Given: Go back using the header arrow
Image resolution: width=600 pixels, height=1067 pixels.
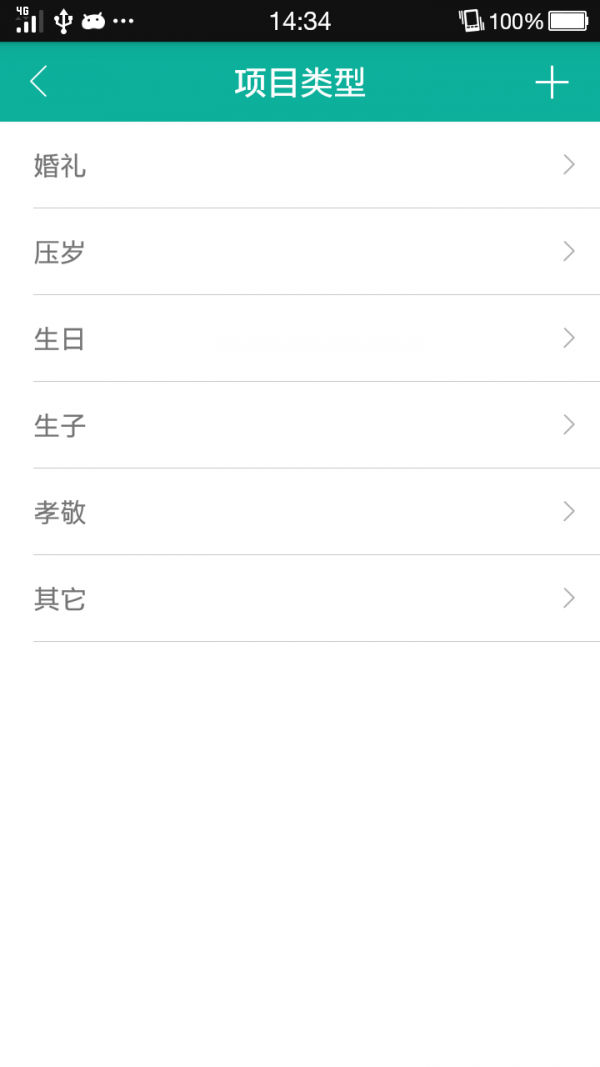Looking at the screenshot, I should pos(39,82).
